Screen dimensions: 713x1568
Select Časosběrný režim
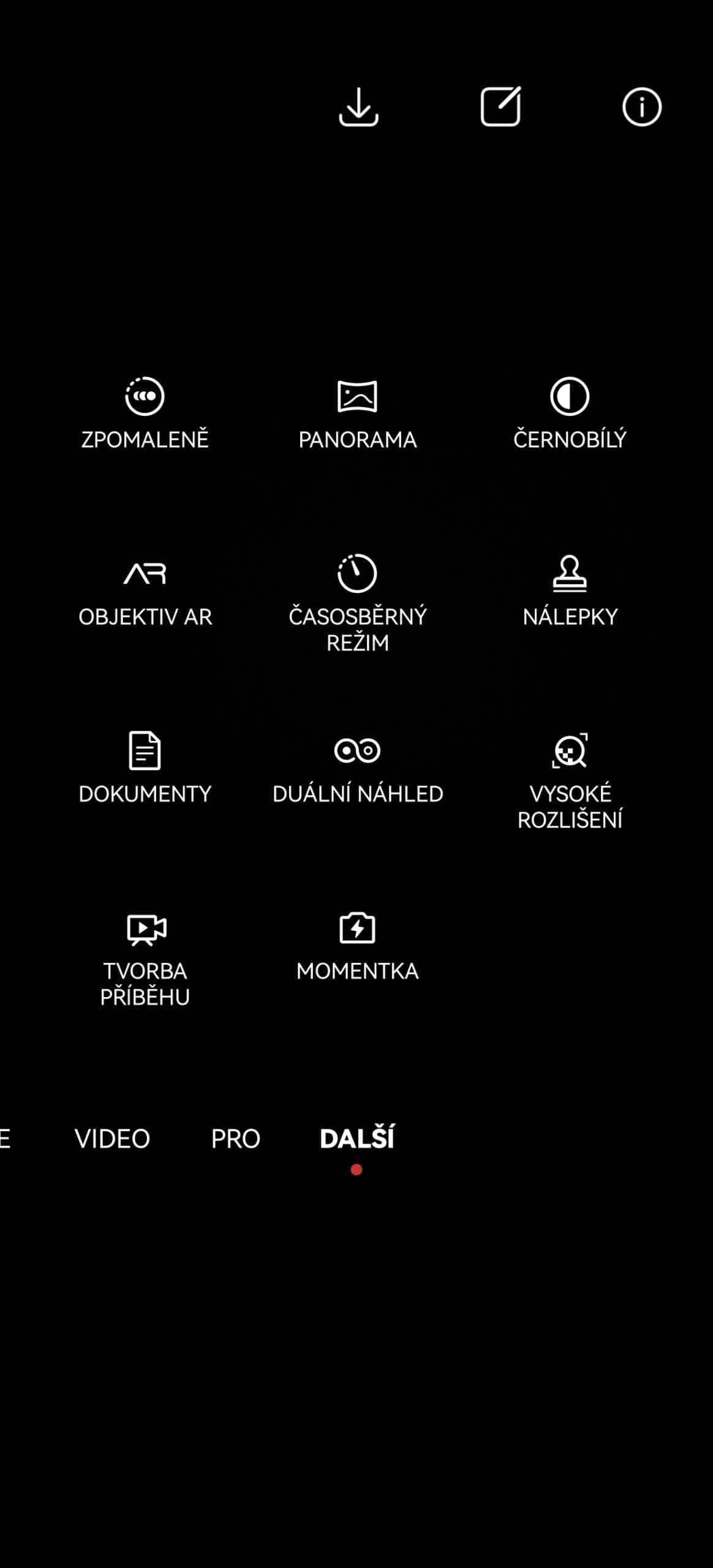coord(357,603)
